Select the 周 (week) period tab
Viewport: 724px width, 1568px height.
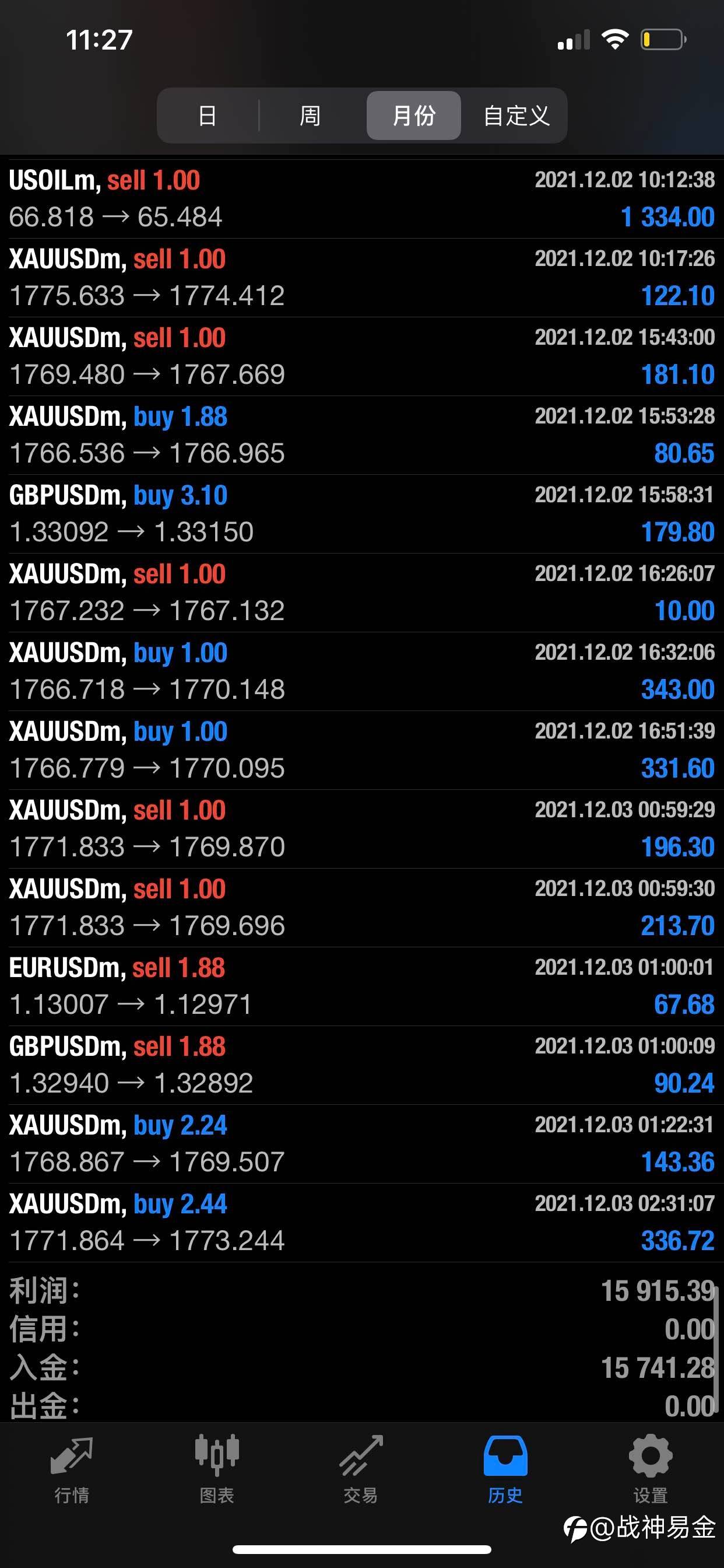pyautogui.click(x=310, y=115)
